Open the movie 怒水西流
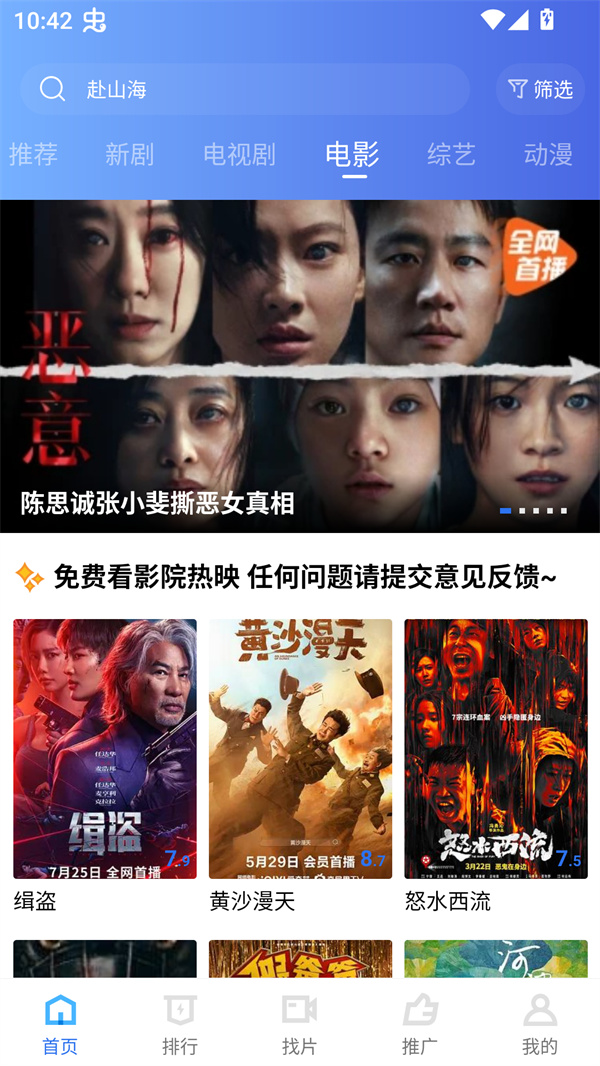This screenshot has width=600, height=1066. coord(496,749)
